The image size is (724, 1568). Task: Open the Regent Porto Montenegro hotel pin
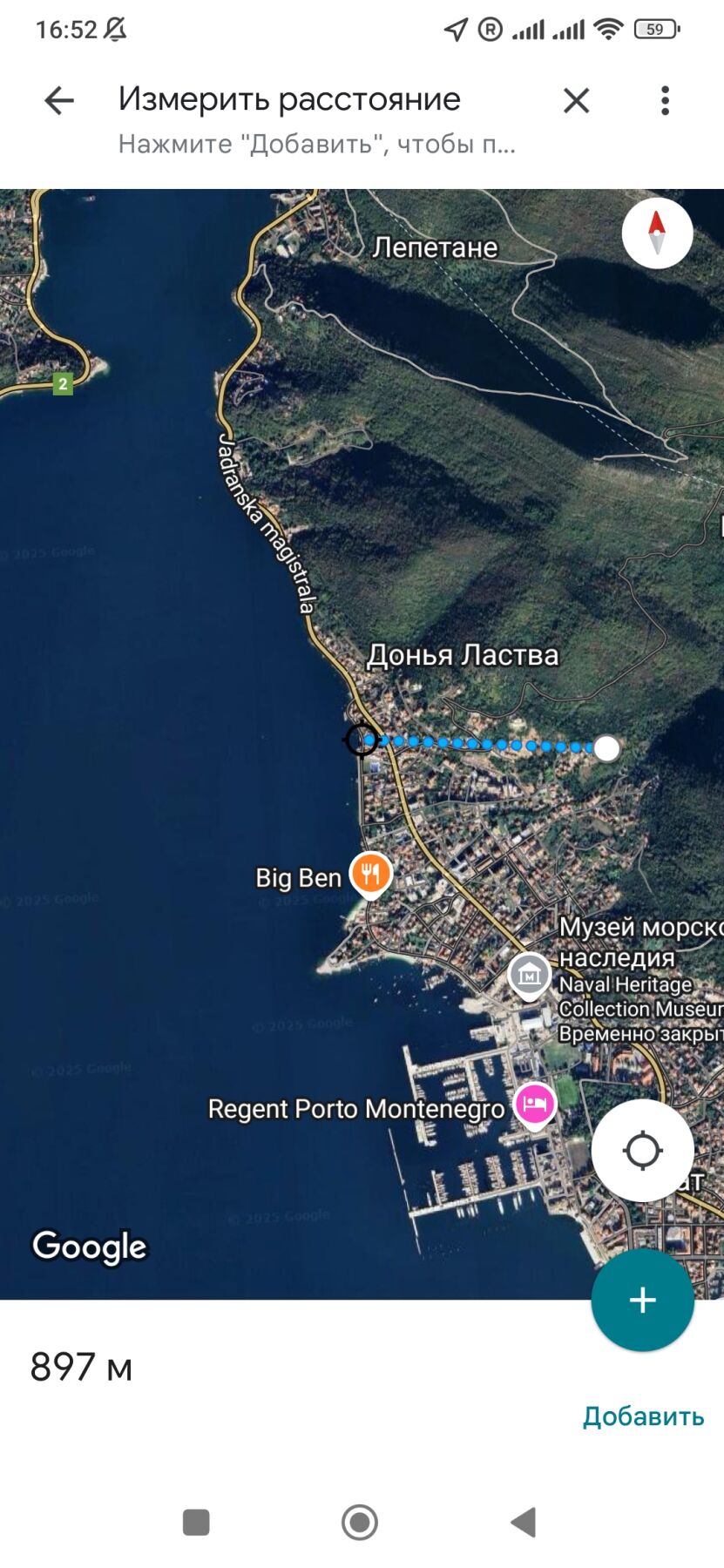point(534,1105)
